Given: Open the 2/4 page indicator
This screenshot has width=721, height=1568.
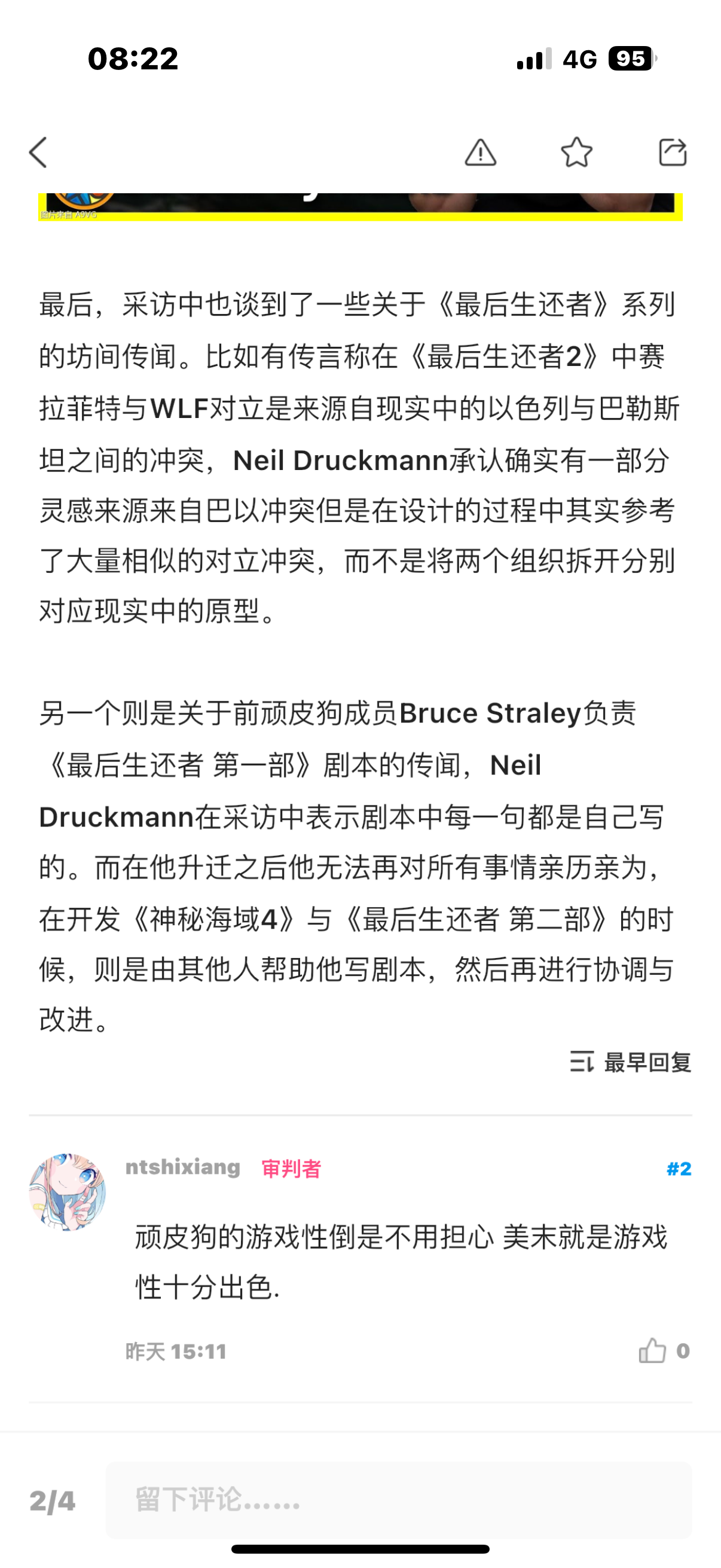Looking at the screenshot, I should pyautogui.click(x=53, y=1501).
